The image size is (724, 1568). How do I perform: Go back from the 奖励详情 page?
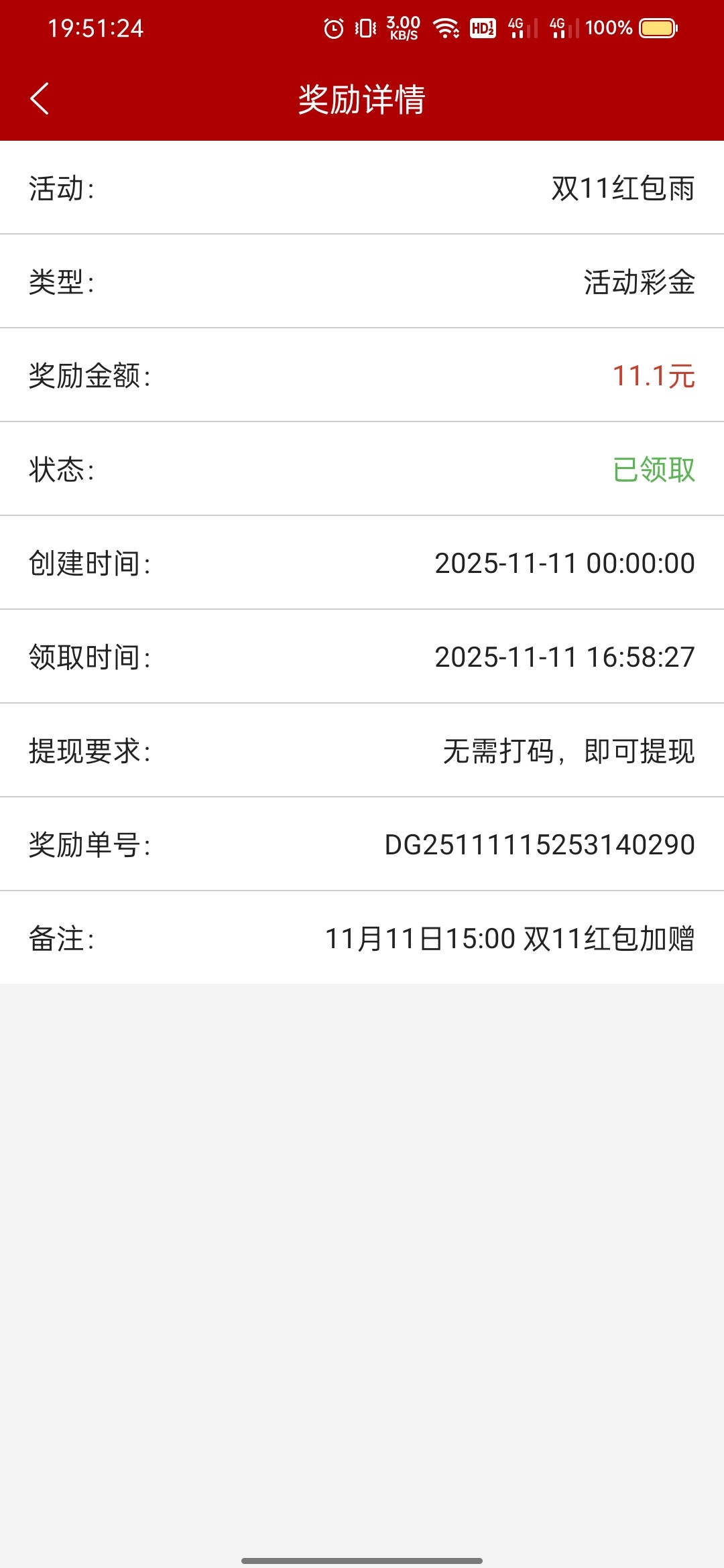coord(40,99)
